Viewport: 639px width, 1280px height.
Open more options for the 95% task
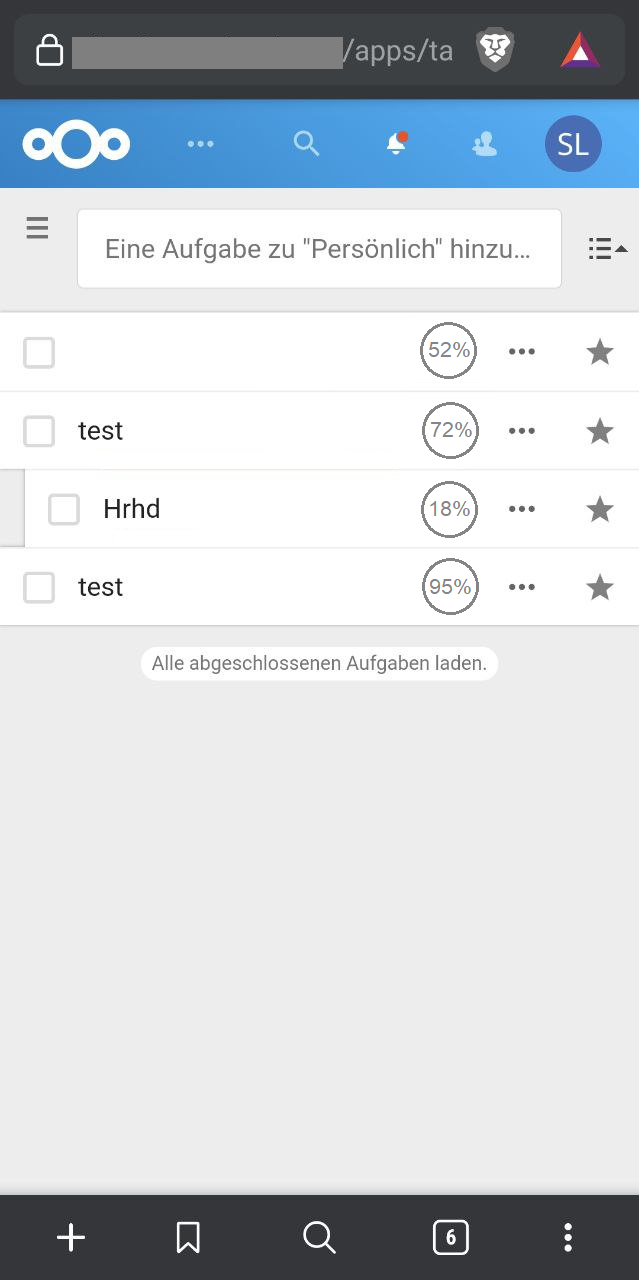click(x=522, y=587)
